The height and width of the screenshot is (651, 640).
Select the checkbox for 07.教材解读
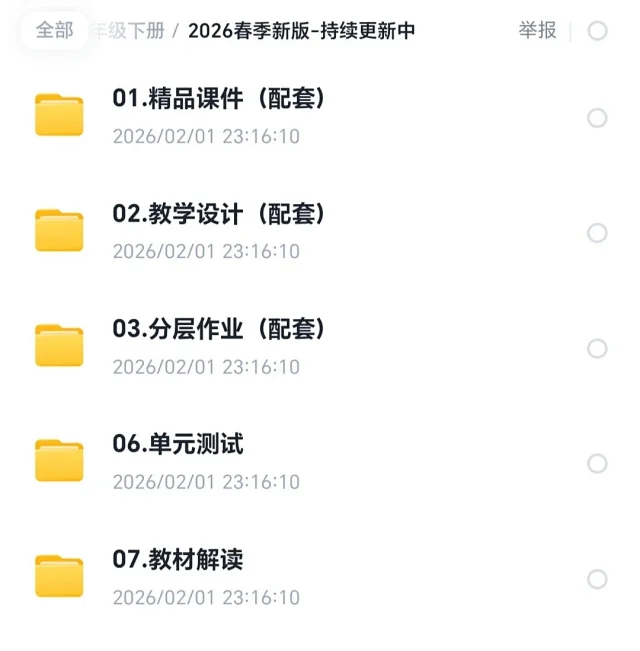(597, 579)
